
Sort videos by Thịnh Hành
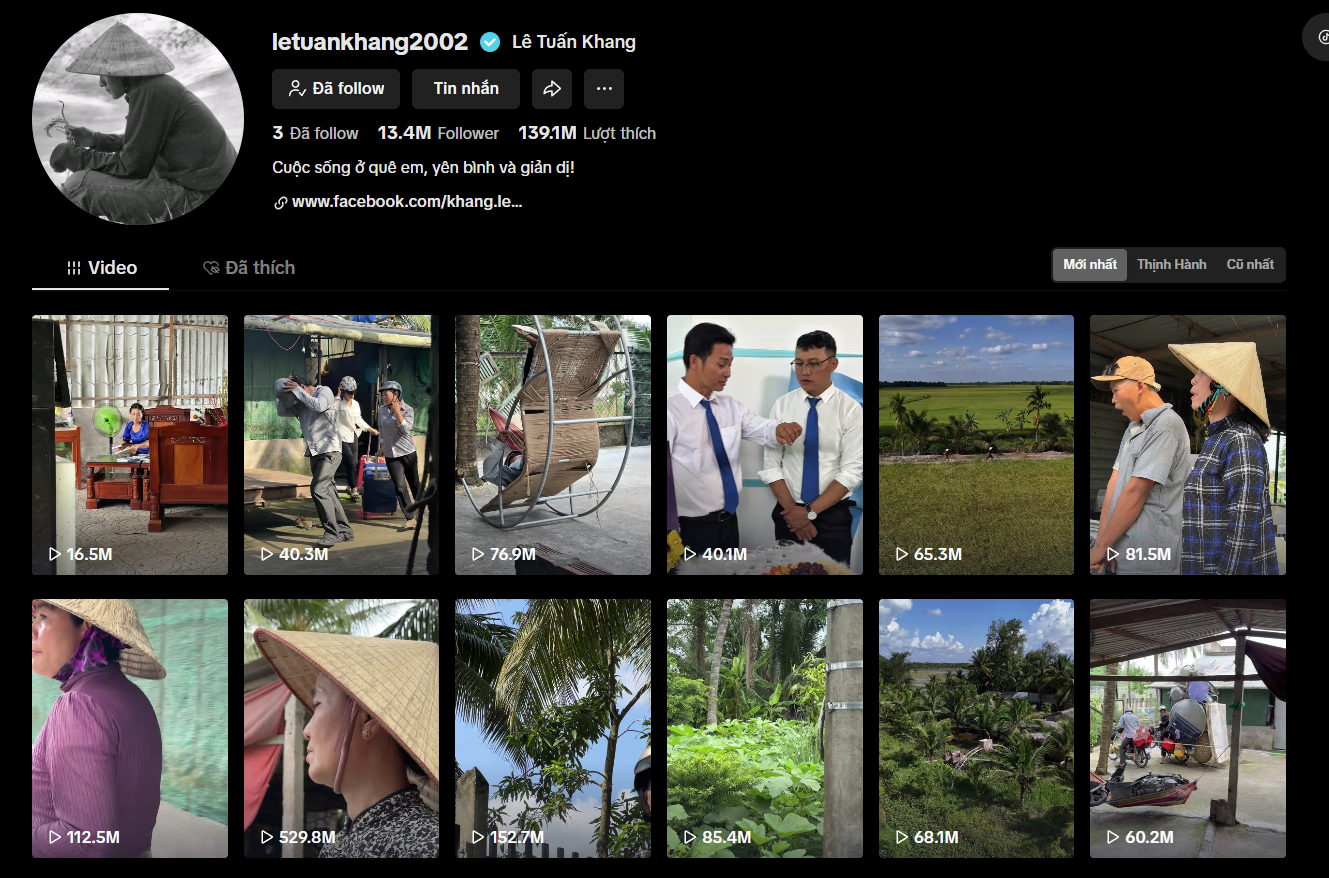pos(1171,265)
